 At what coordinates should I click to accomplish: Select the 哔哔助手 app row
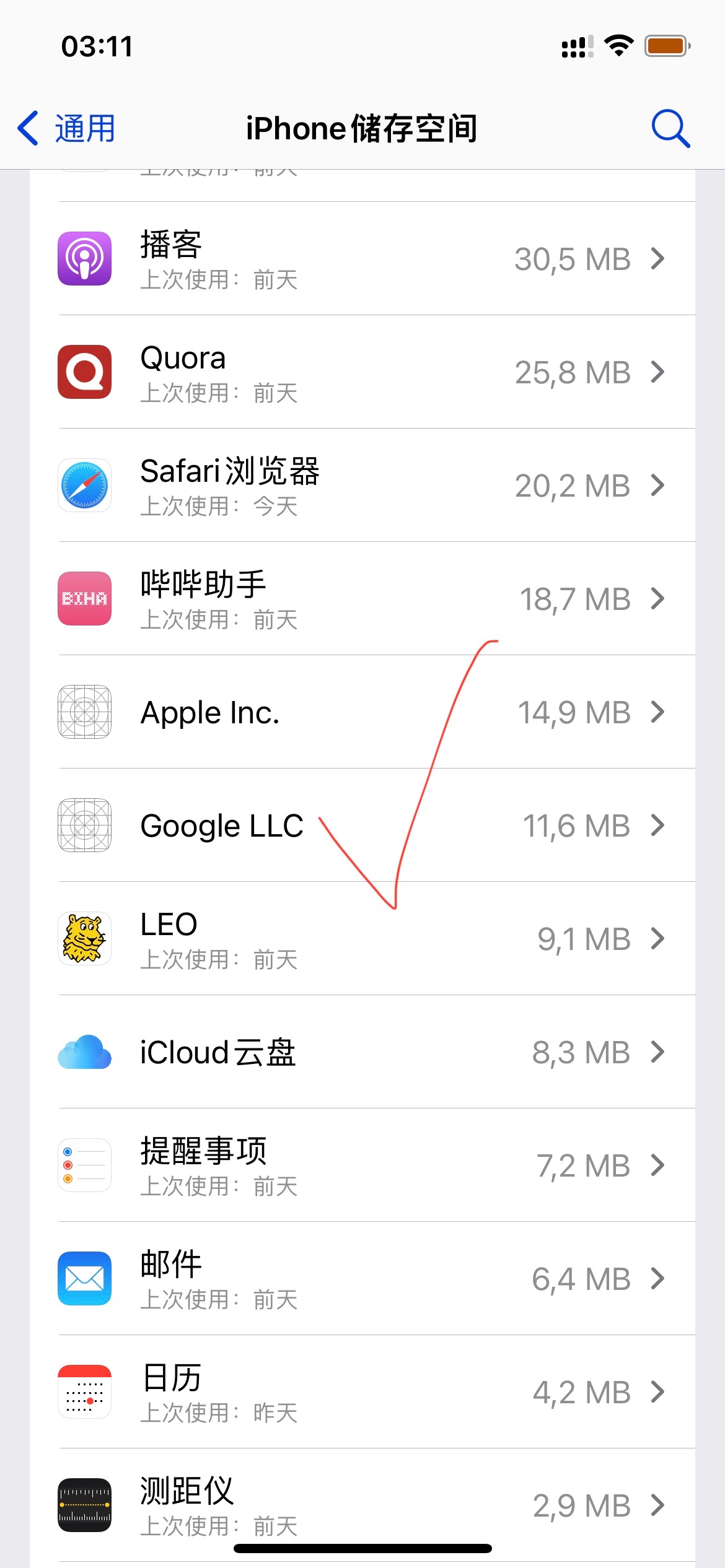(362, 599)
